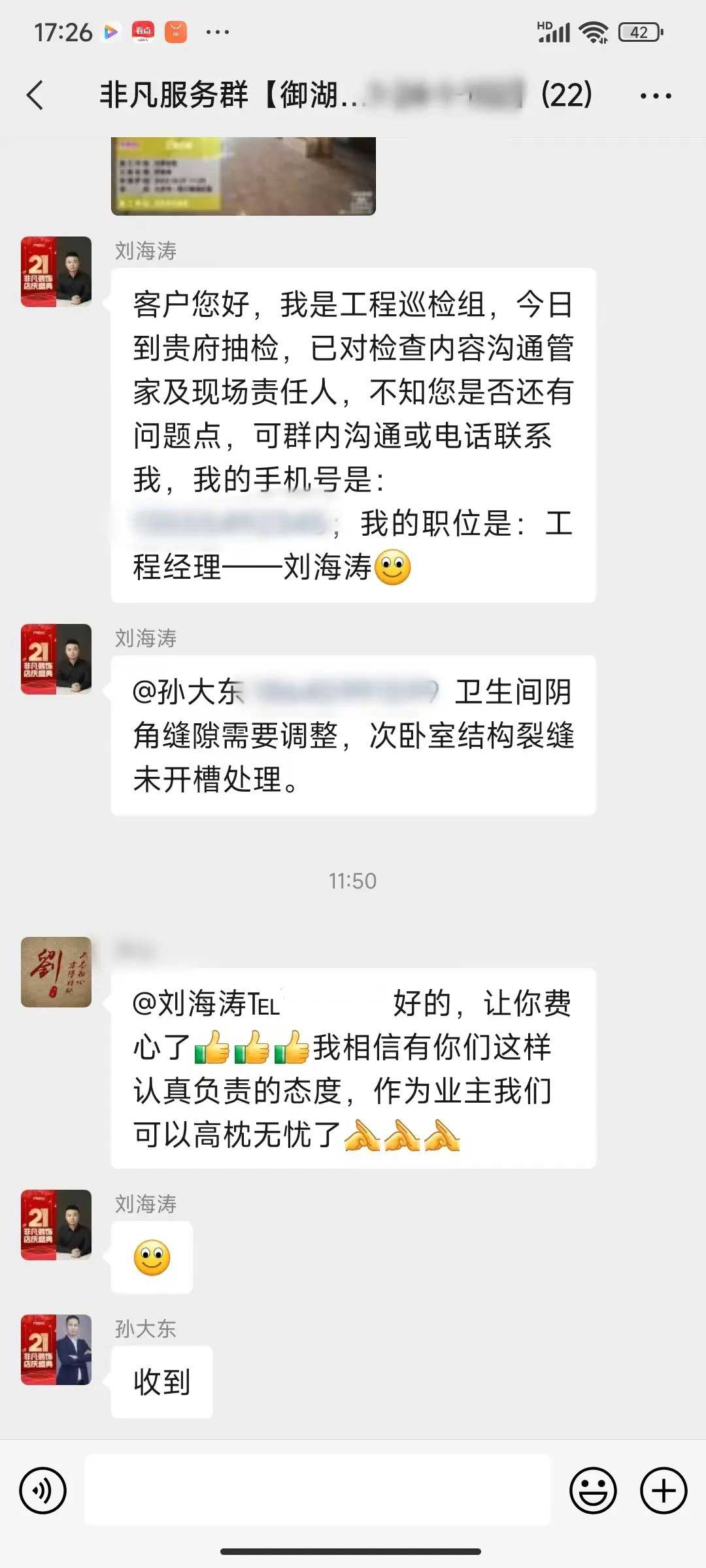Focus the message text field
This screenshot has width=706, height=1568.
coord(318,1490)
